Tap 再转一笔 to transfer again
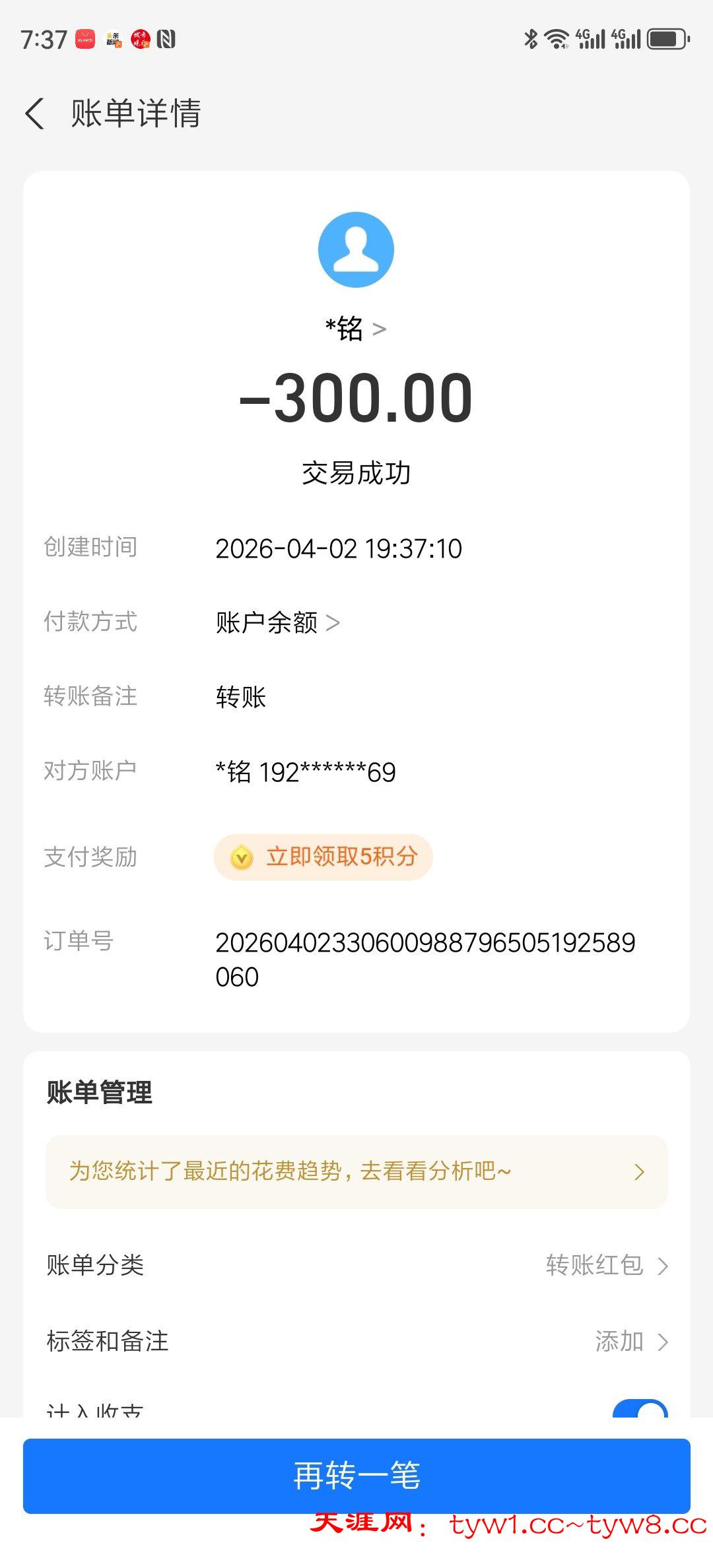The width and height of the screenshot is (713, 1568). [356, 1476]
